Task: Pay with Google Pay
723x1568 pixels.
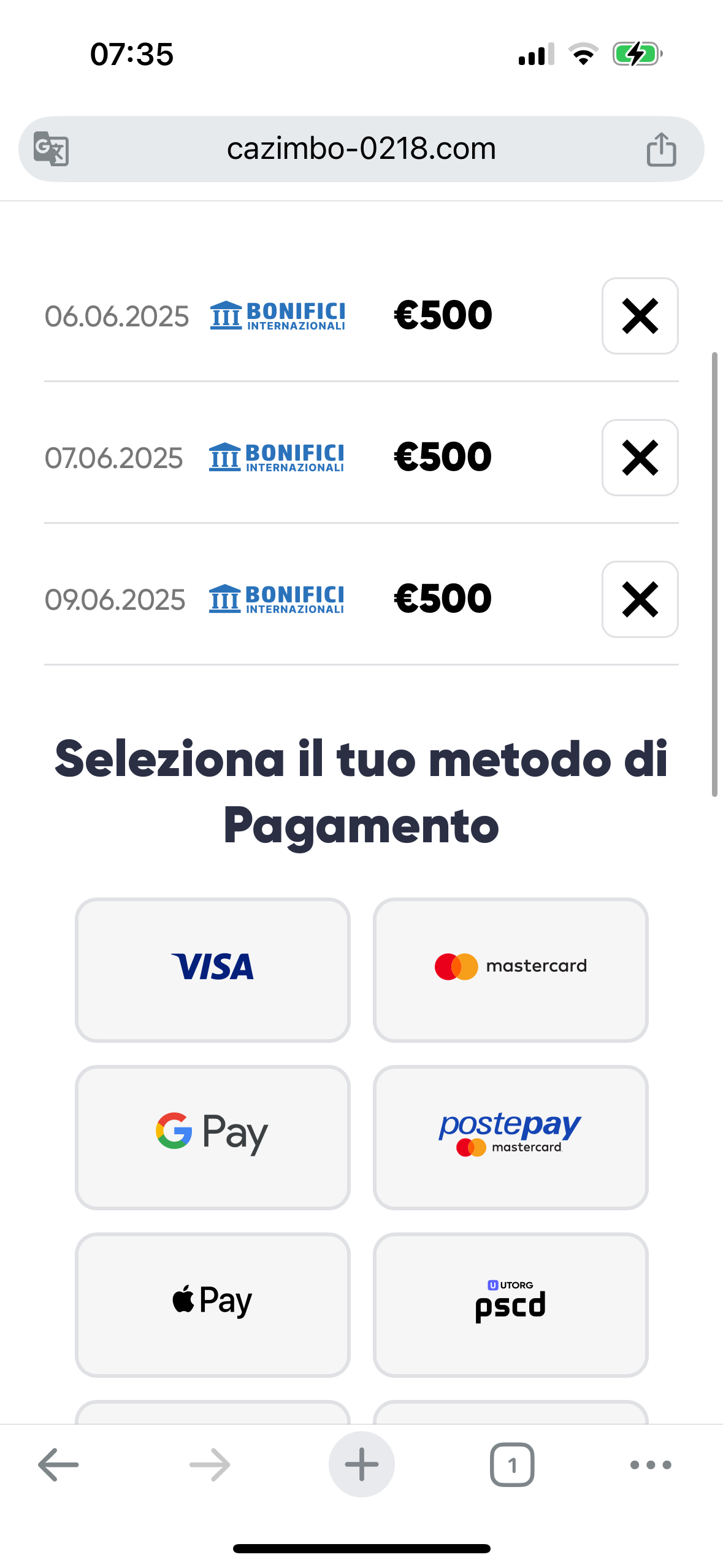Action: [x=212, y=1137]
